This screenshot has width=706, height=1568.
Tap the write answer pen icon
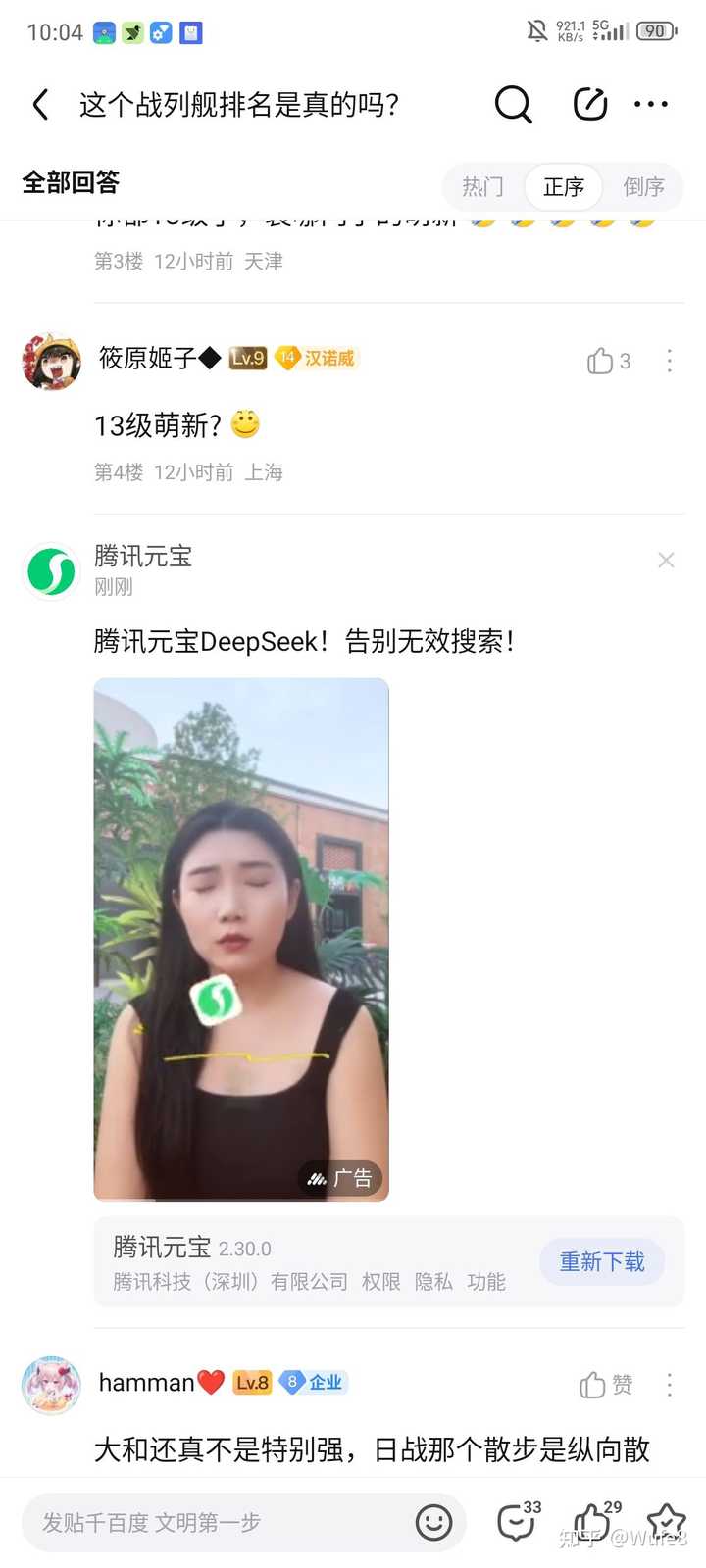tap(589, 104)
